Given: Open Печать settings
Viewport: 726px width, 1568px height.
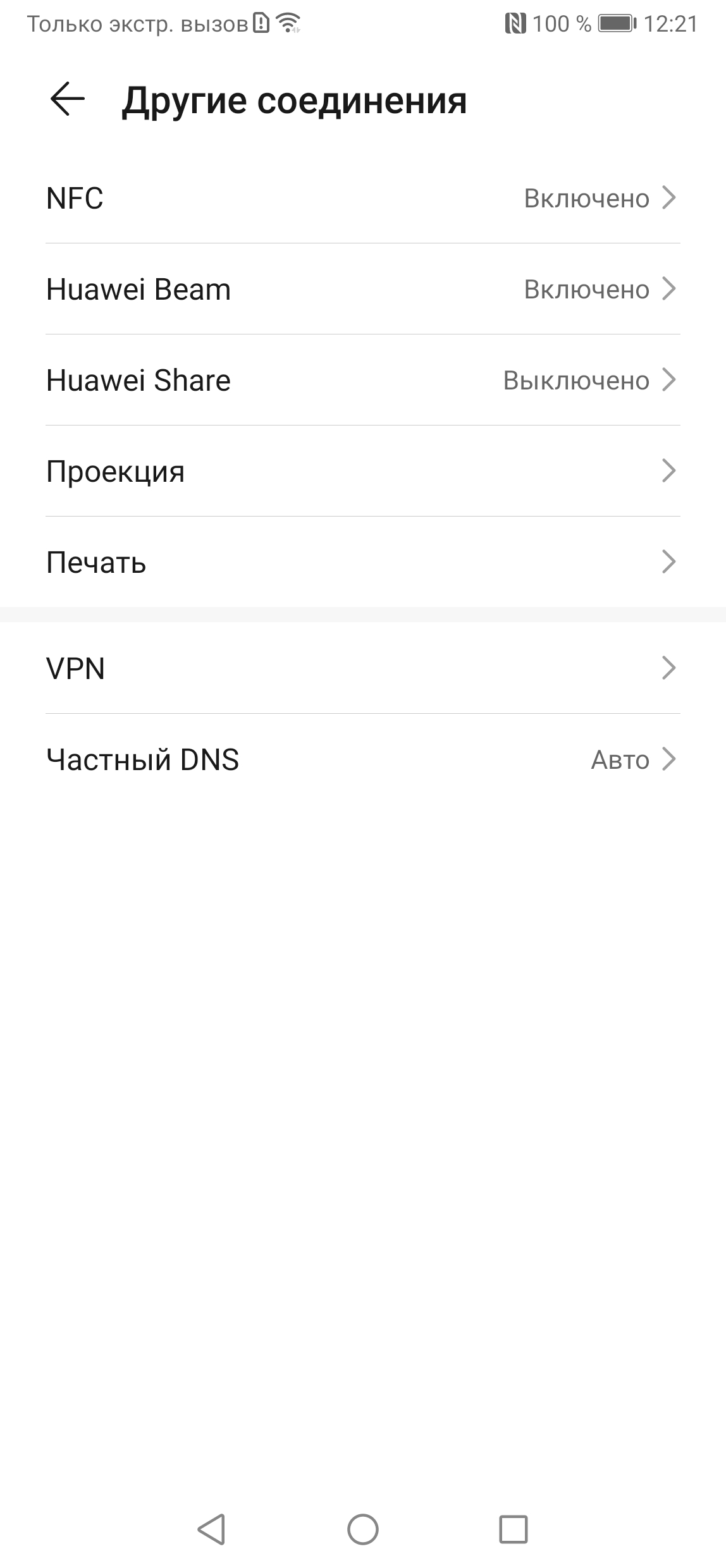Looking at the screenshot, I should pos(362,562).
